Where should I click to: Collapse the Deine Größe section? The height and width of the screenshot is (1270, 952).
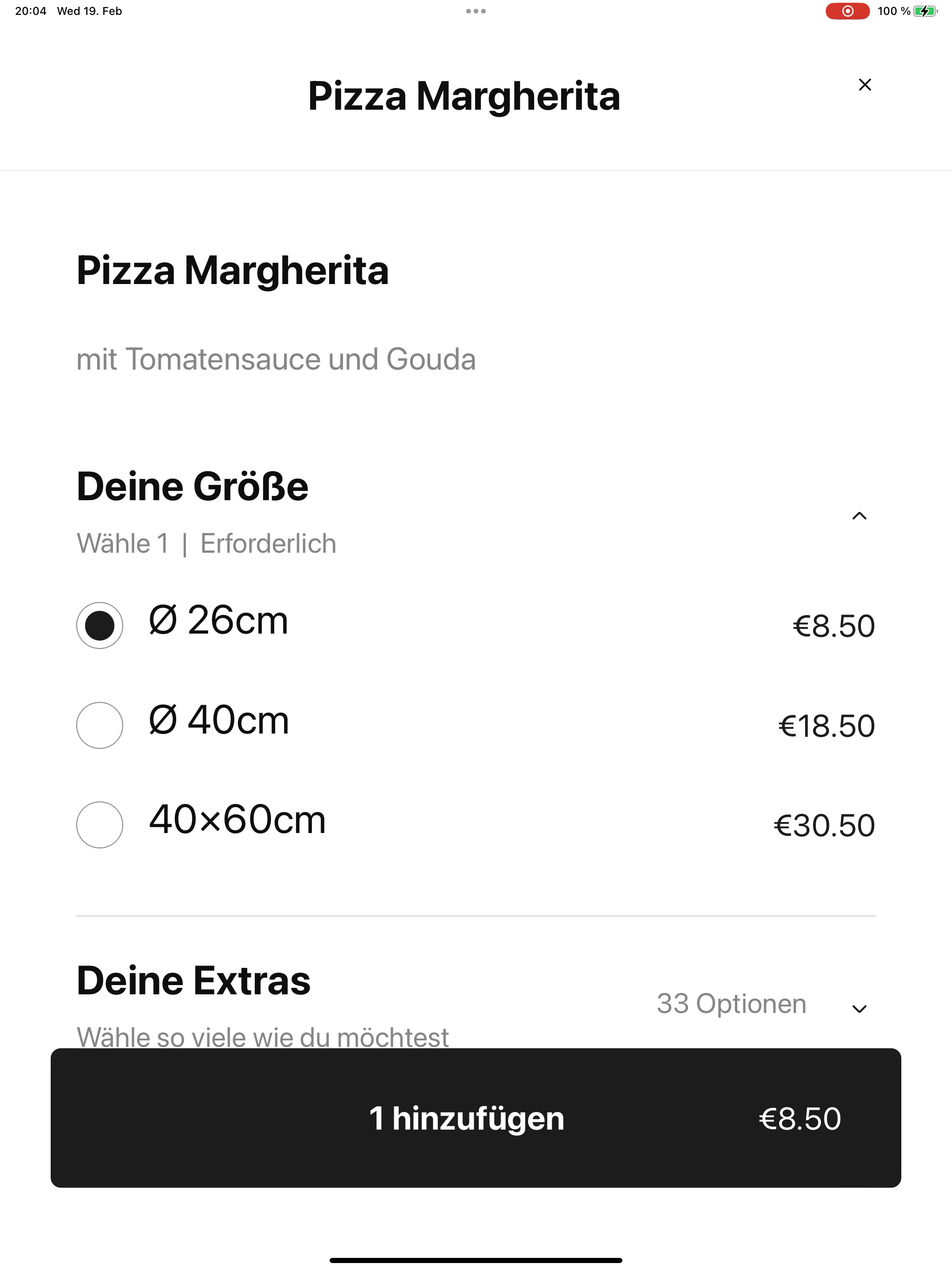859,516
